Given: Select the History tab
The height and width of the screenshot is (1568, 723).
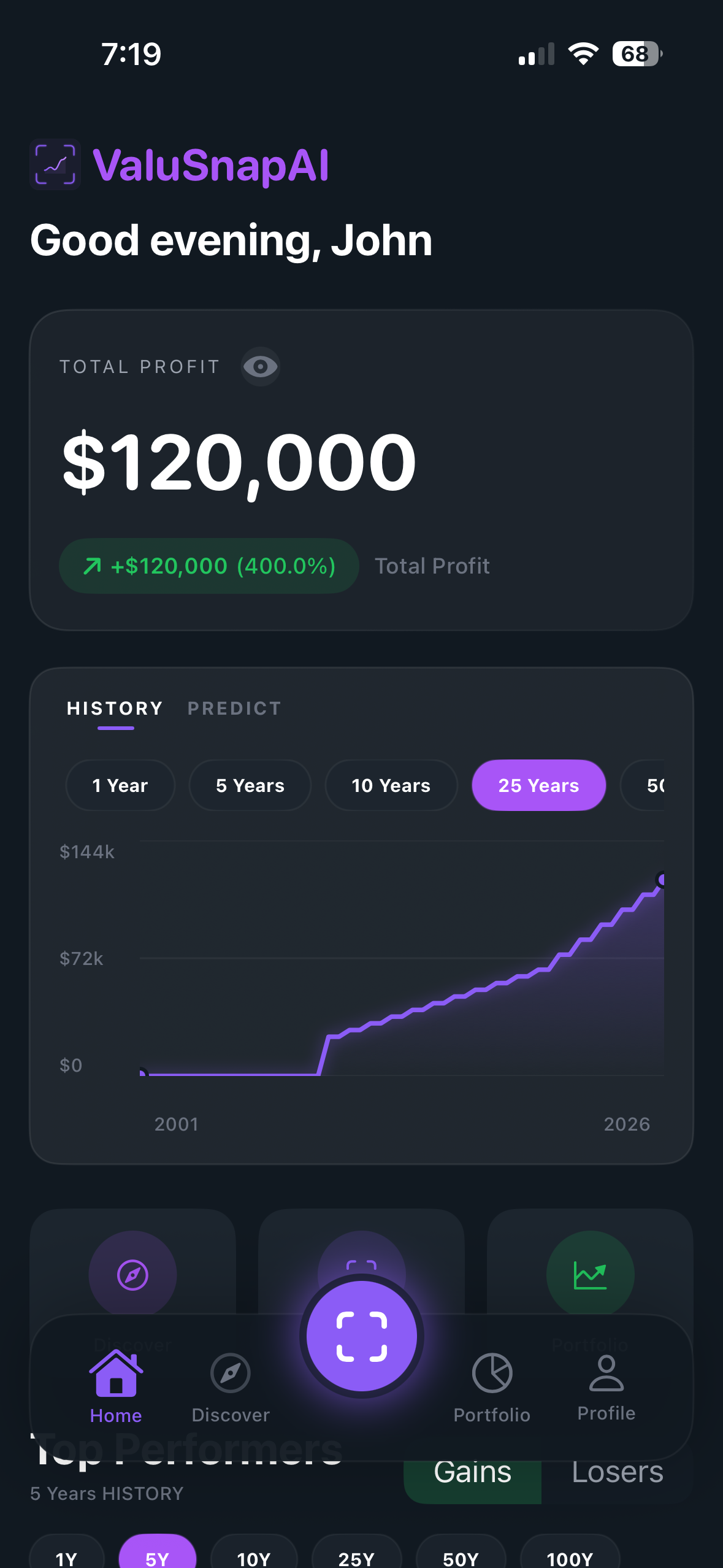Looking at the screenshot, I should [x=114, y=709].
